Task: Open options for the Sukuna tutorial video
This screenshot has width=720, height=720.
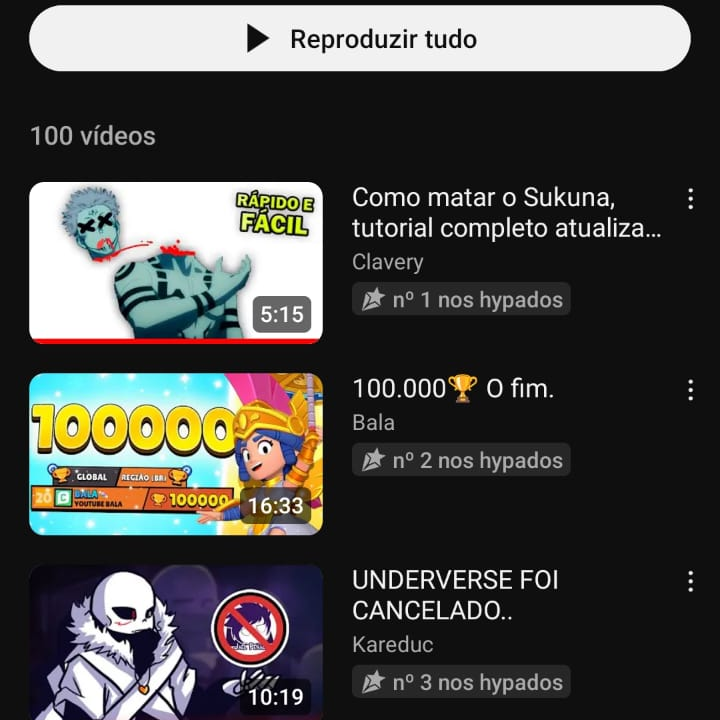Action: tap(690, 199)
